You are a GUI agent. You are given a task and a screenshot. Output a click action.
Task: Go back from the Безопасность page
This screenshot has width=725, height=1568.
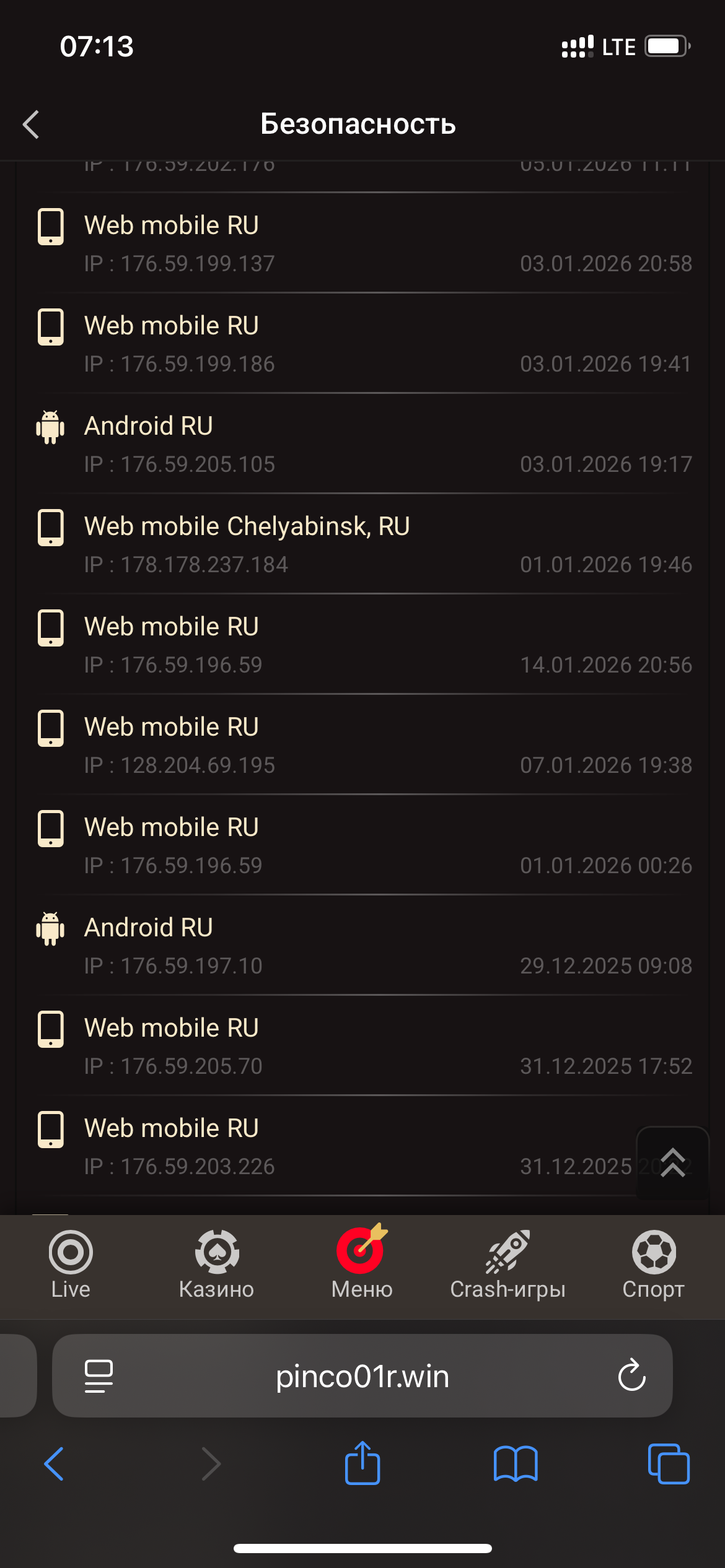click(31, 124)
